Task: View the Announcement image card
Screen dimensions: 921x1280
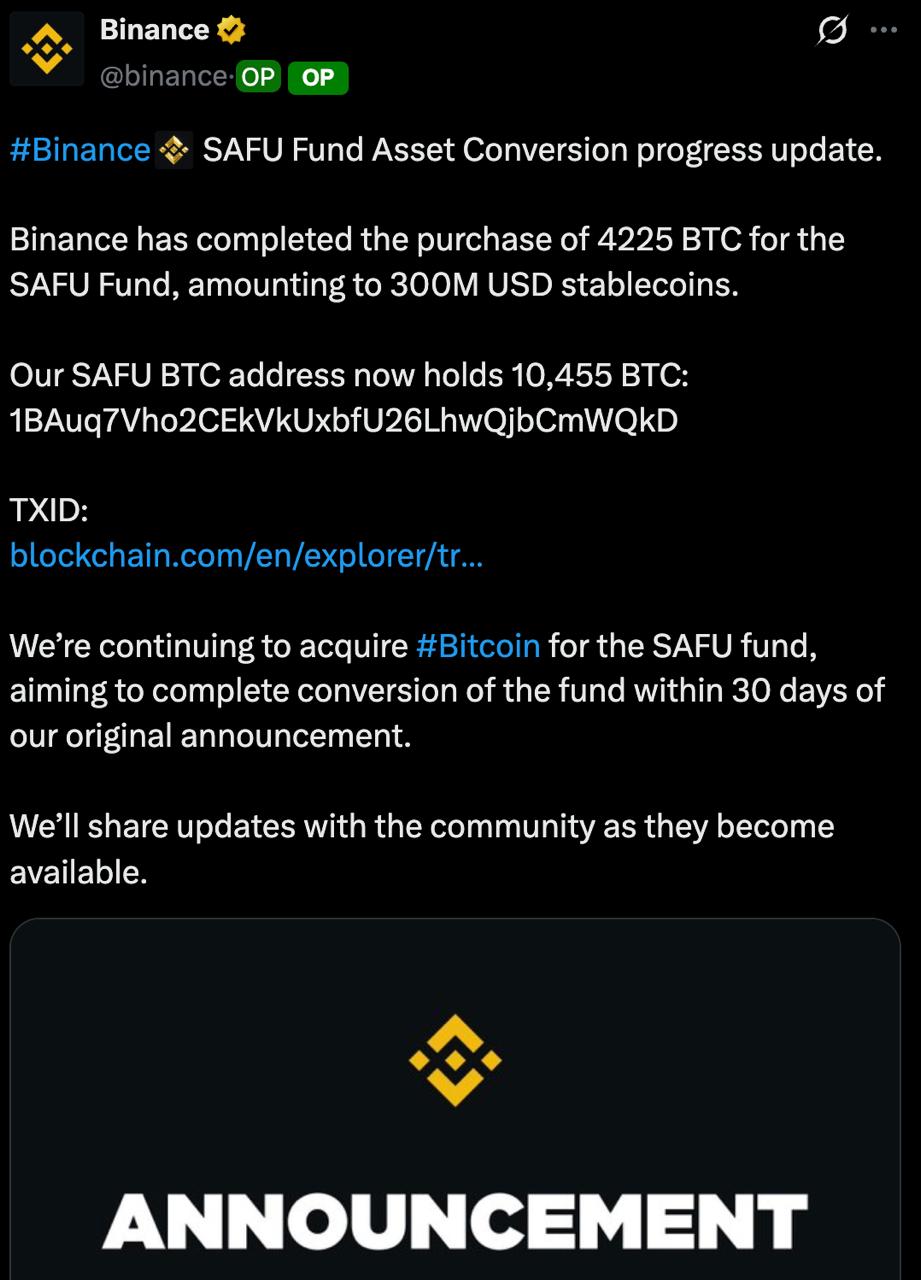Action: pos(455,1100)
